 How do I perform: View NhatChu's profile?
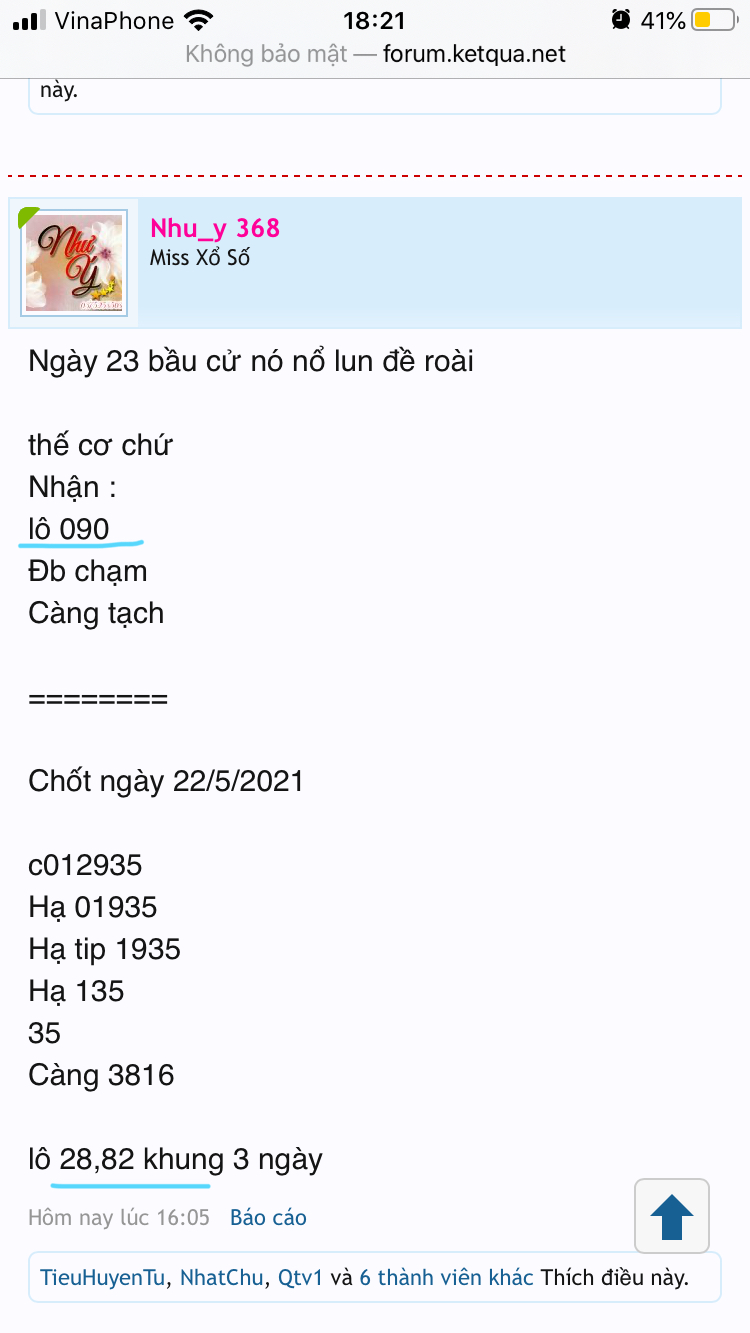pyautogui.click(x=221, y=1277)
